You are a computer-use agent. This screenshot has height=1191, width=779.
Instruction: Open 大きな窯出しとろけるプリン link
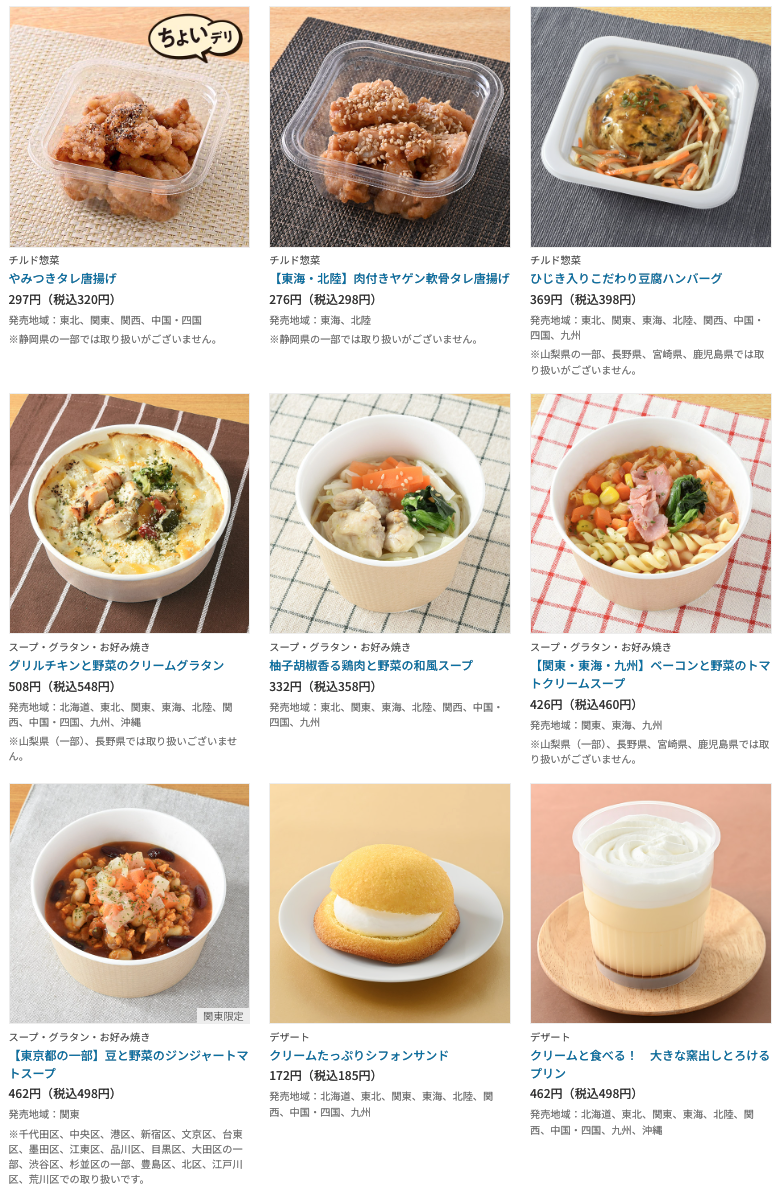click(x=649, y=1064)
